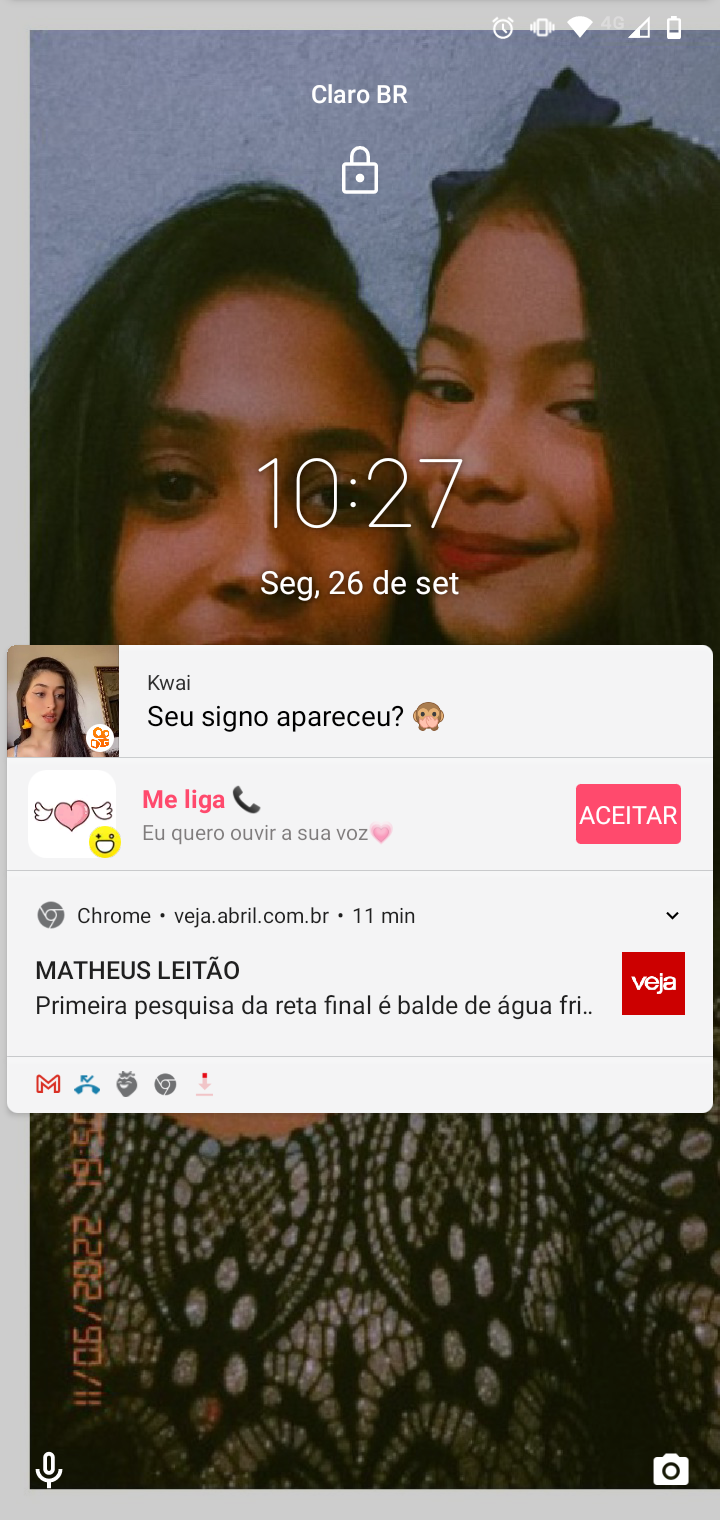Open the Kwai notification about Seu signo

tap(360, 702)
